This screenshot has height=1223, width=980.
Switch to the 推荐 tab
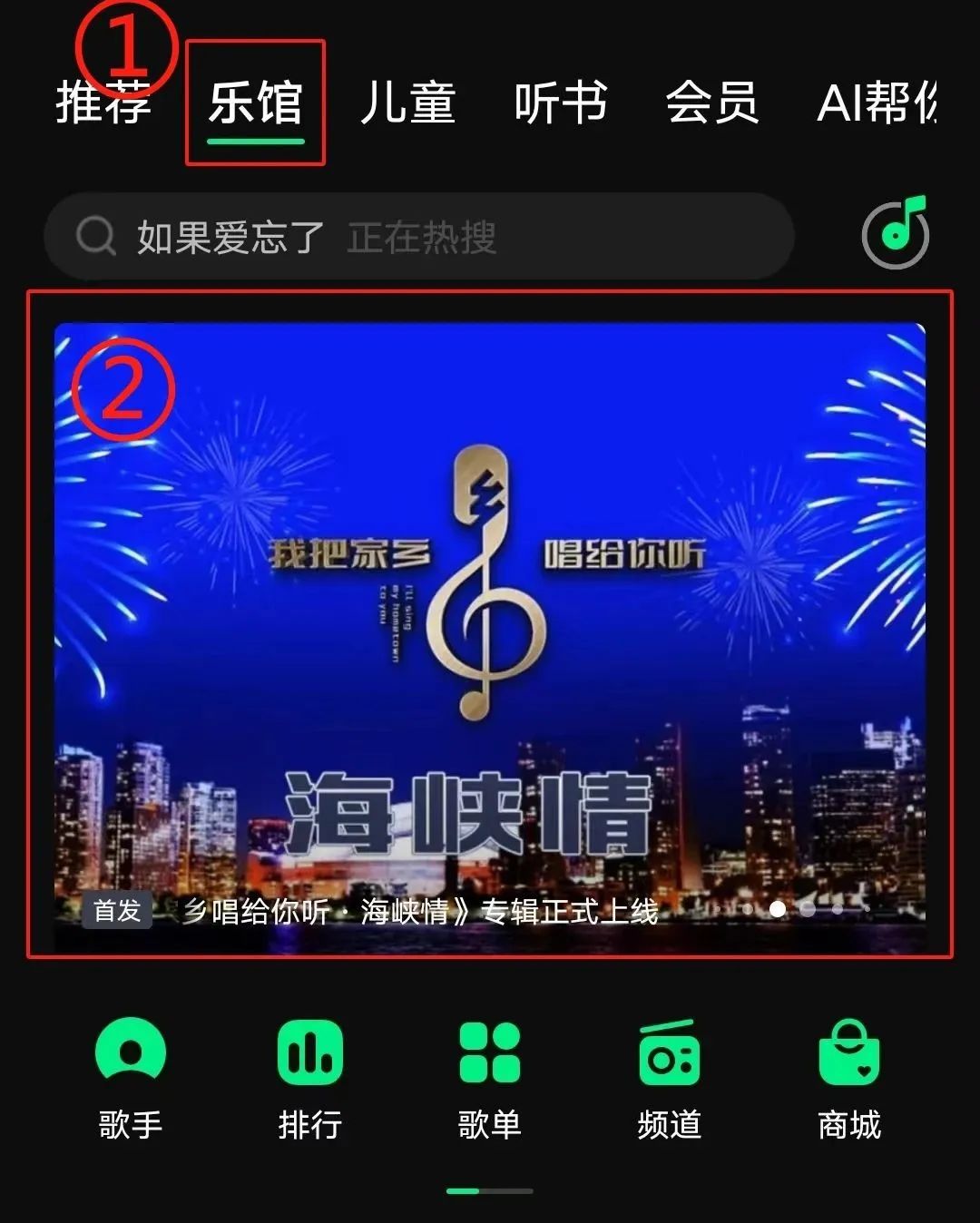pos(103,103)
